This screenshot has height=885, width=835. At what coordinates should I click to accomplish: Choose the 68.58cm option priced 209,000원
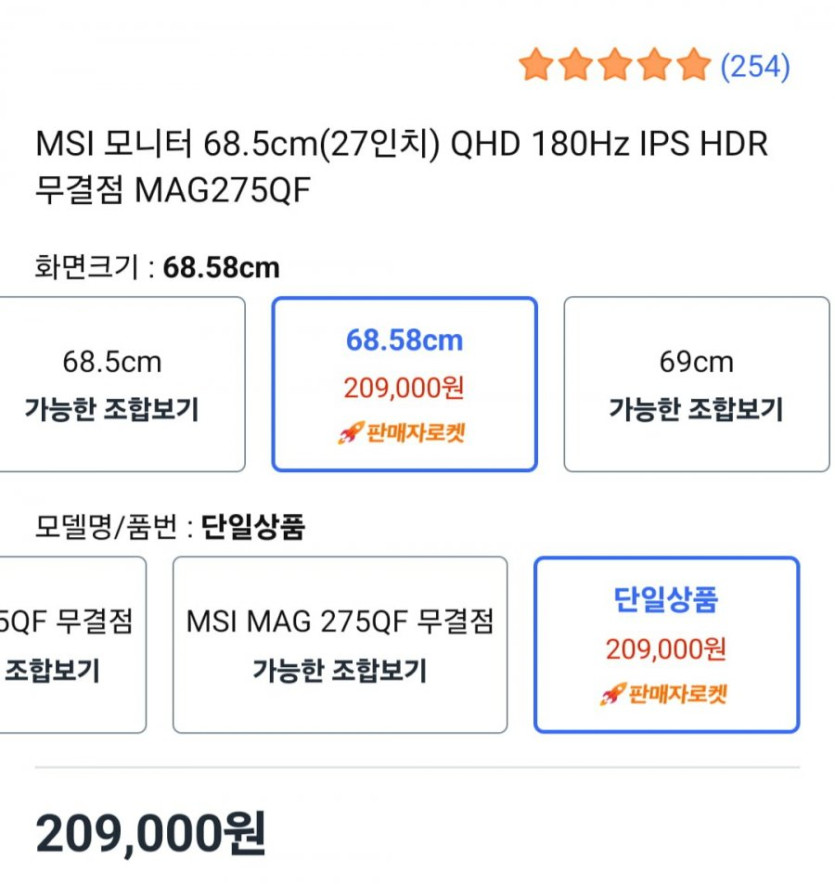pos(404,384)
